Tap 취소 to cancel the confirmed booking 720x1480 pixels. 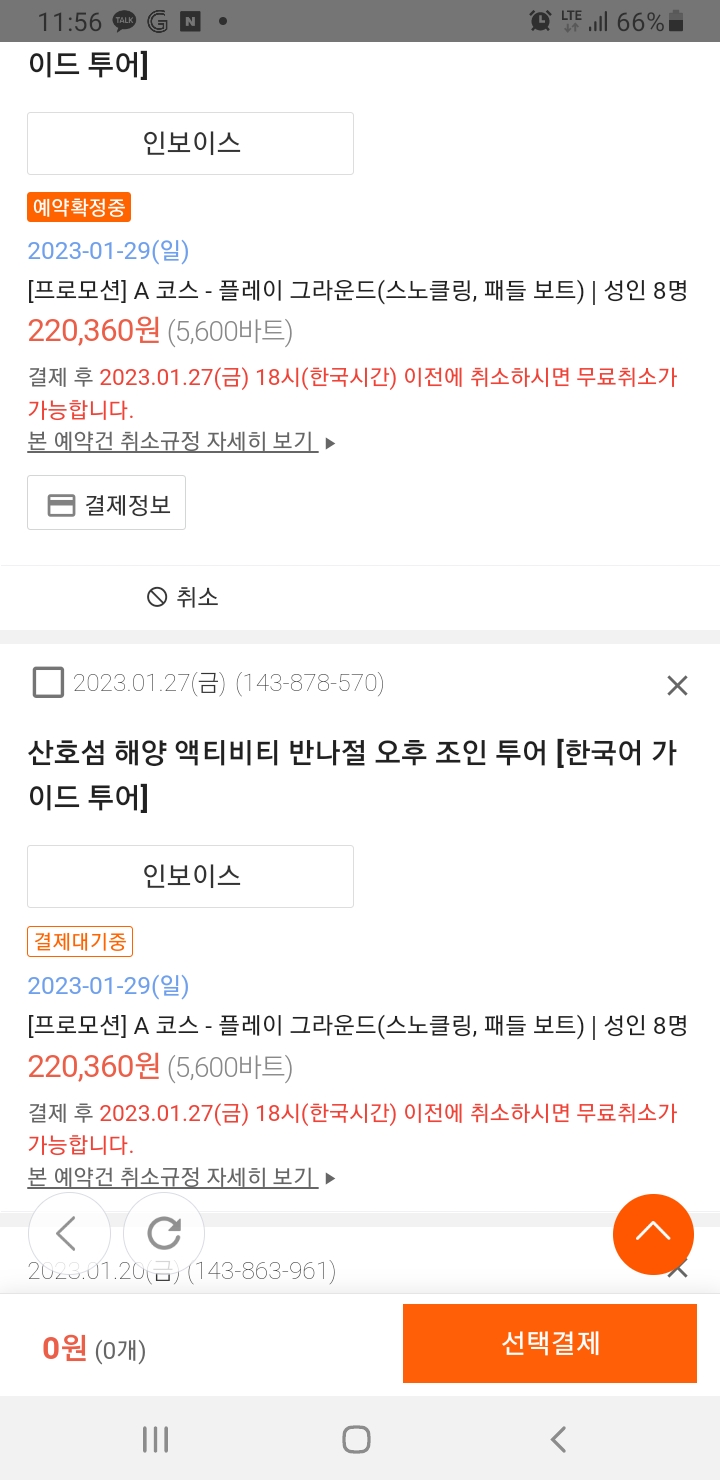pos(182,597)
